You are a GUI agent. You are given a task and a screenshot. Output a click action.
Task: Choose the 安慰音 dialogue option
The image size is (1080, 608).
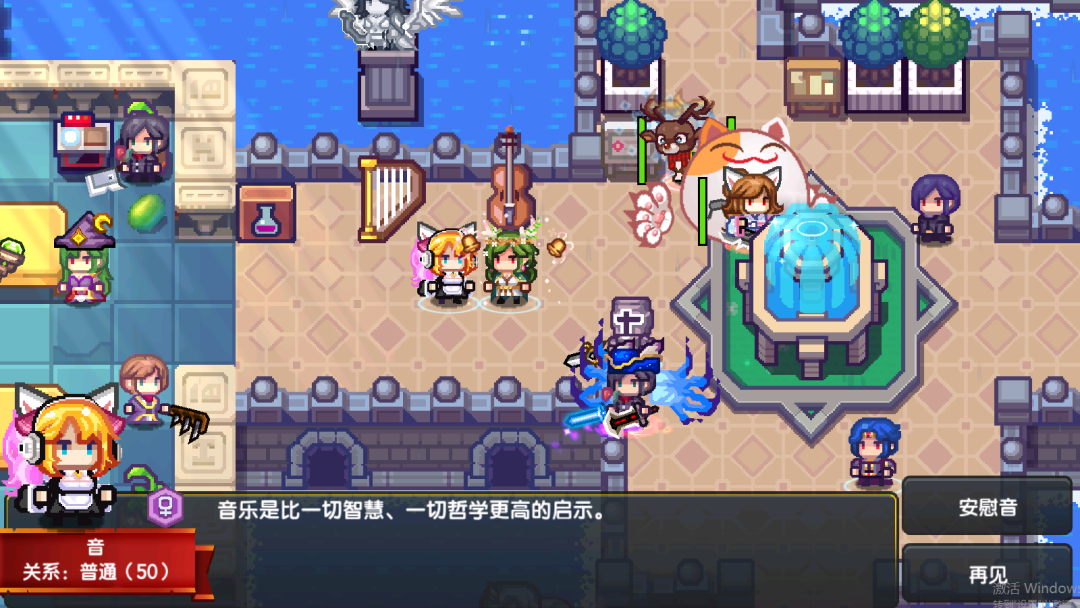point(988,507)
